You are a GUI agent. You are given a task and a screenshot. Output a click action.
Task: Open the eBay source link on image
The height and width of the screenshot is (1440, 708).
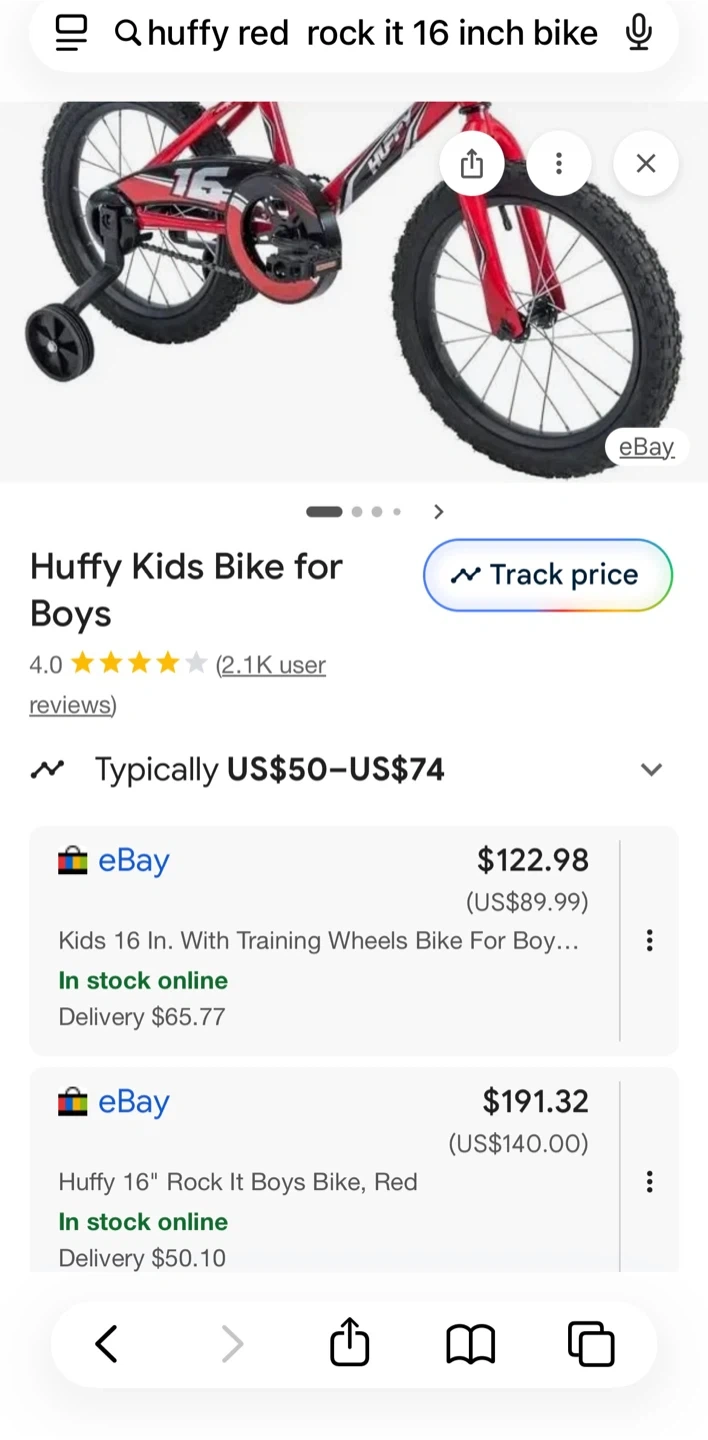646,447
